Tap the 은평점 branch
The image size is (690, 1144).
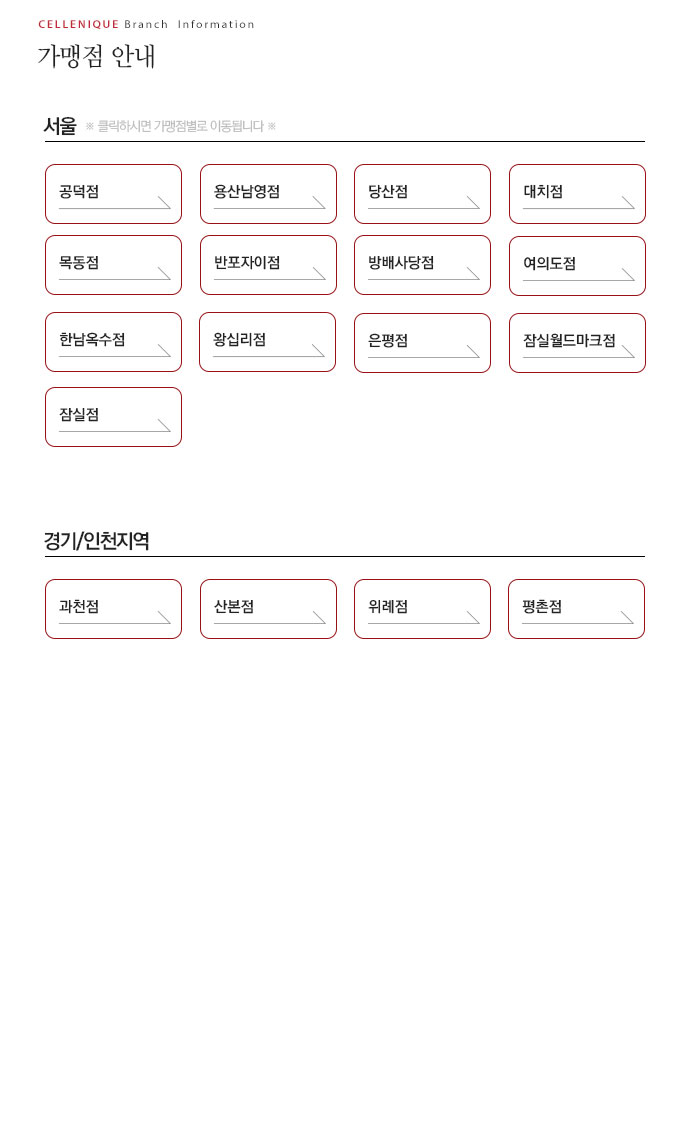[x=422, y=343]
